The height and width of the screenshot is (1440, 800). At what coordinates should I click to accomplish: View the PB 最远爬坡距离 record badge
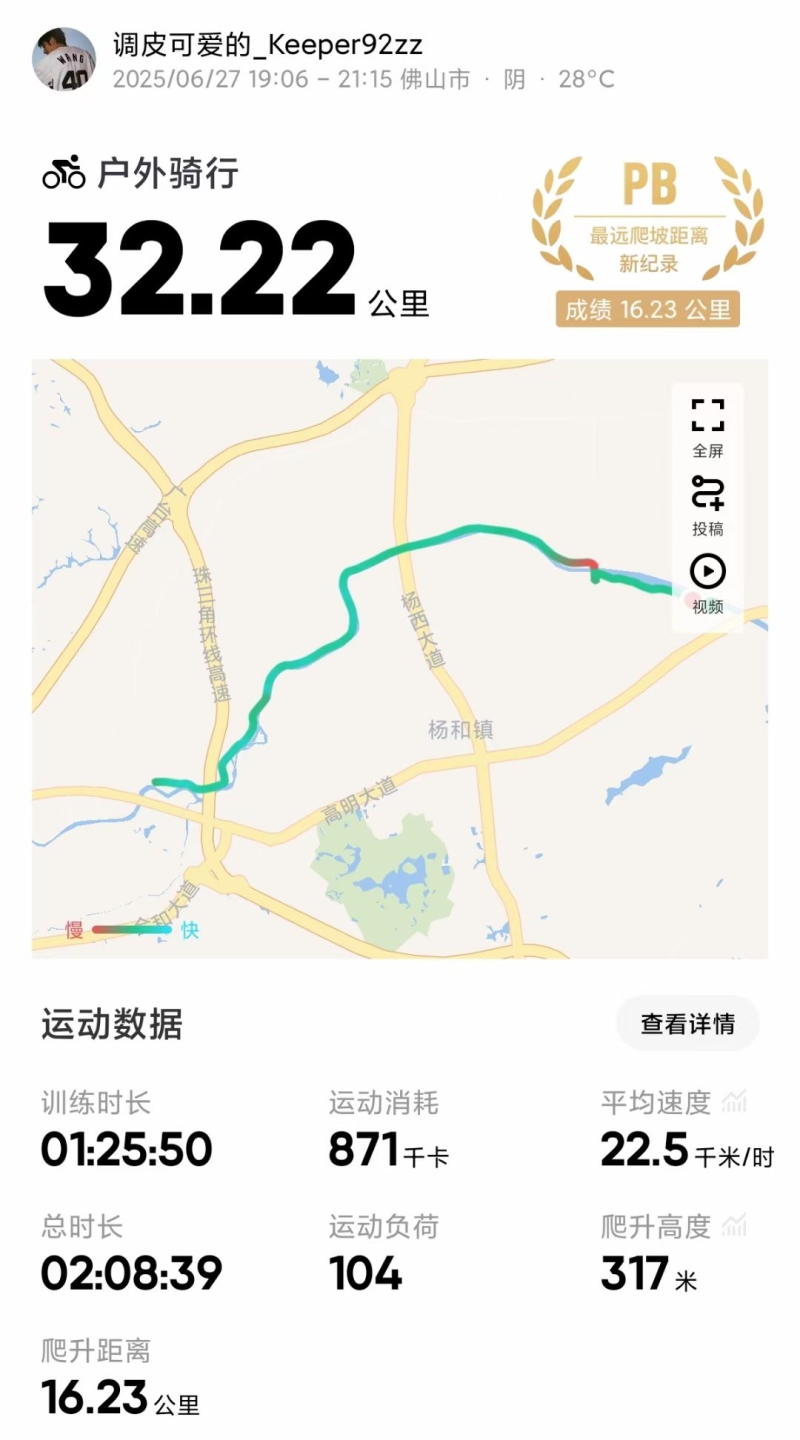click(648, 241)
